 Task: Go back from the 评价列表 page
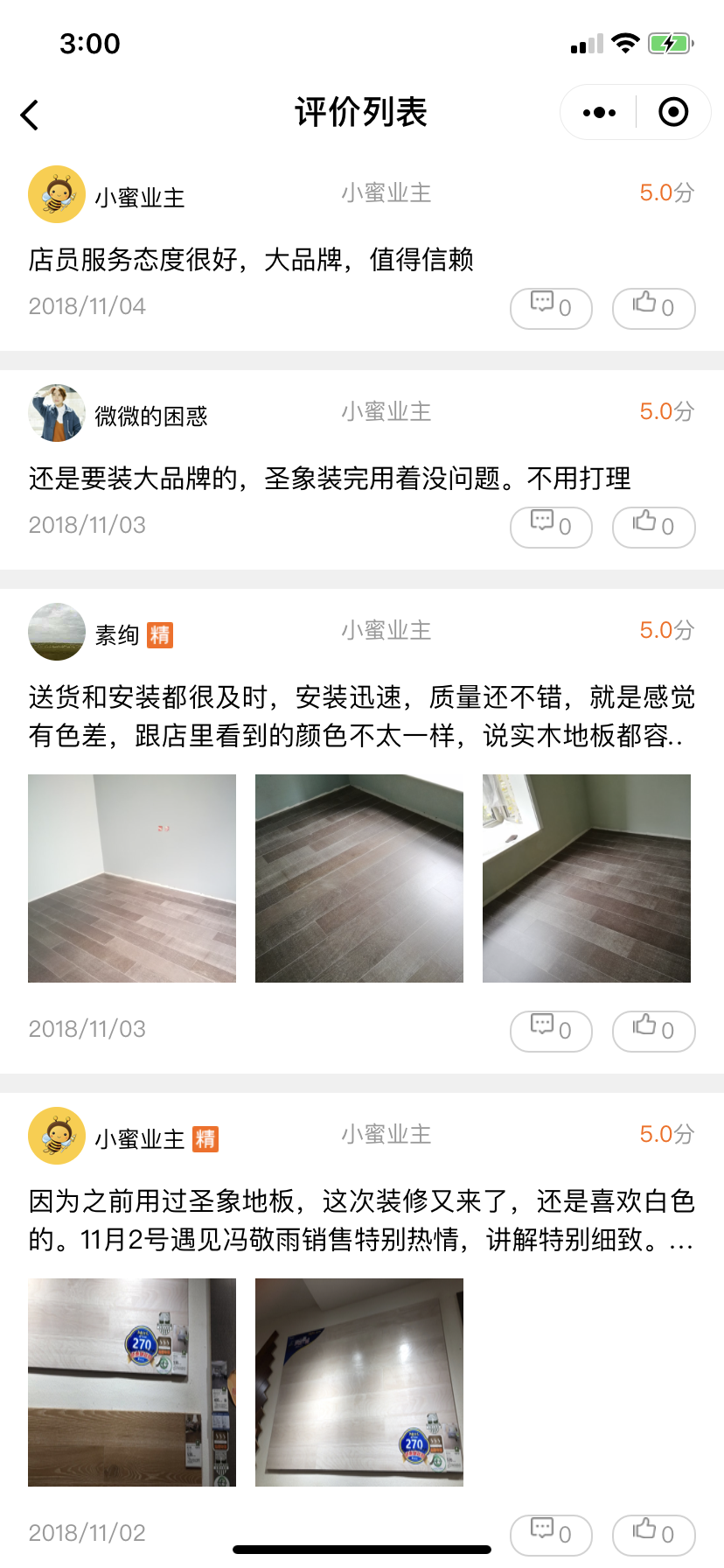pyautogui.click(x=31, y=115)
